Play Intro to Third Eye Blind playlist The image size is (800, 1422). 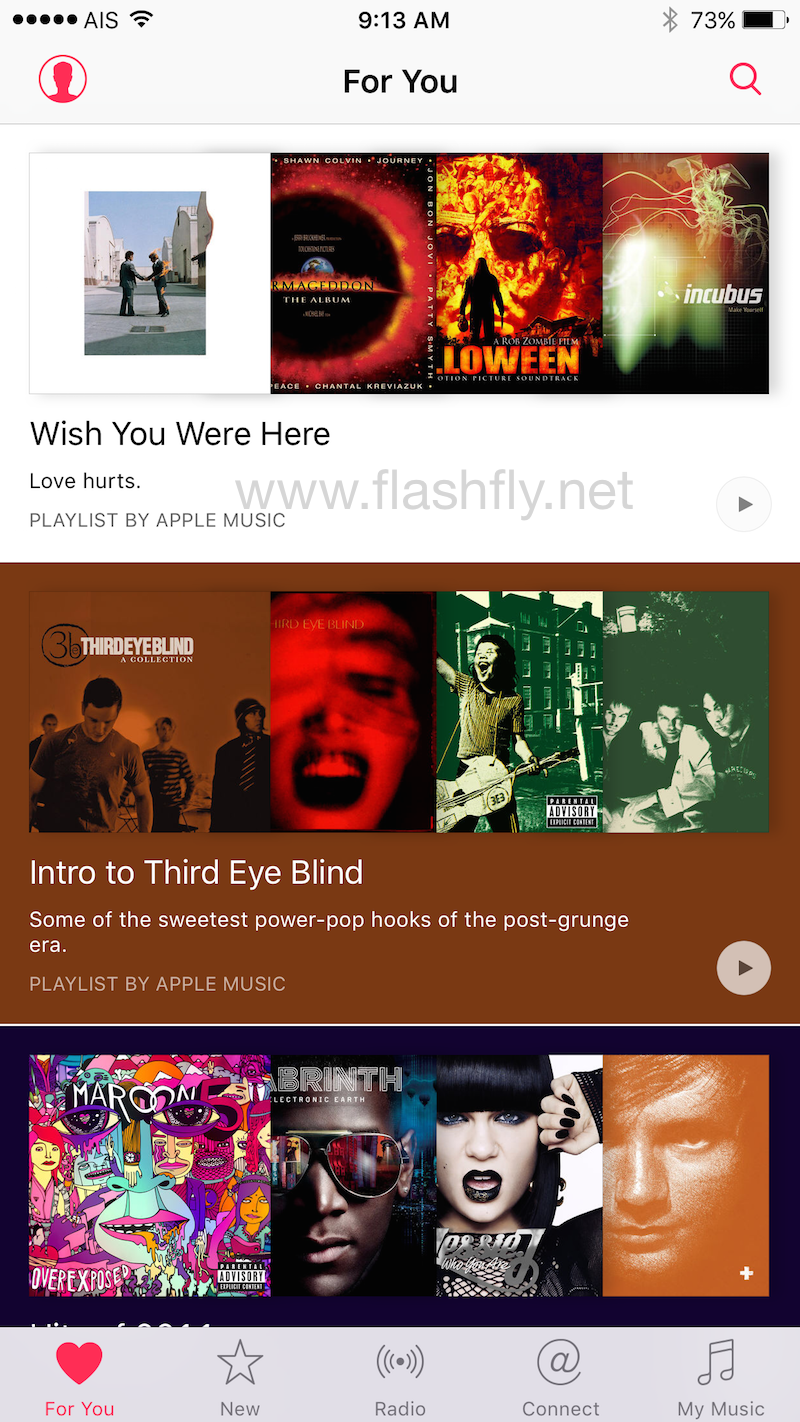tap(744, 968)
